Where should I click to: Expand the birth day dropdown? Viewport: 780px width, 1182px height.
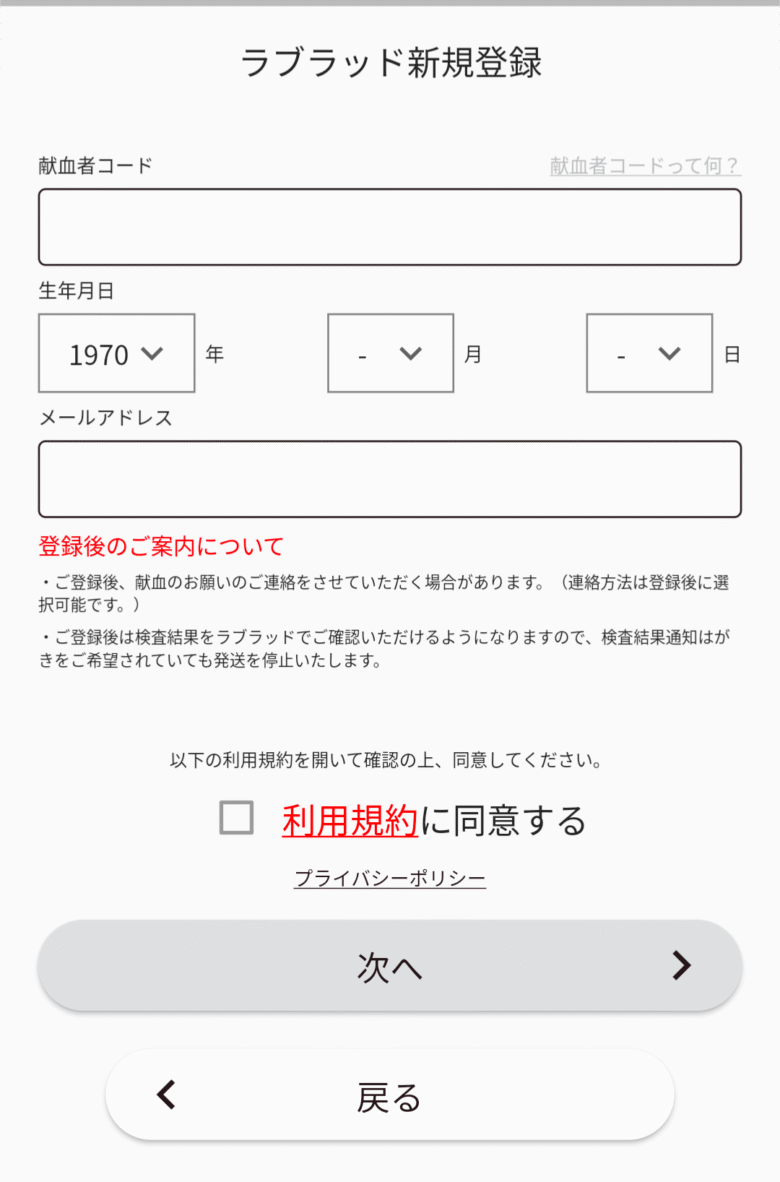point(649,353)
